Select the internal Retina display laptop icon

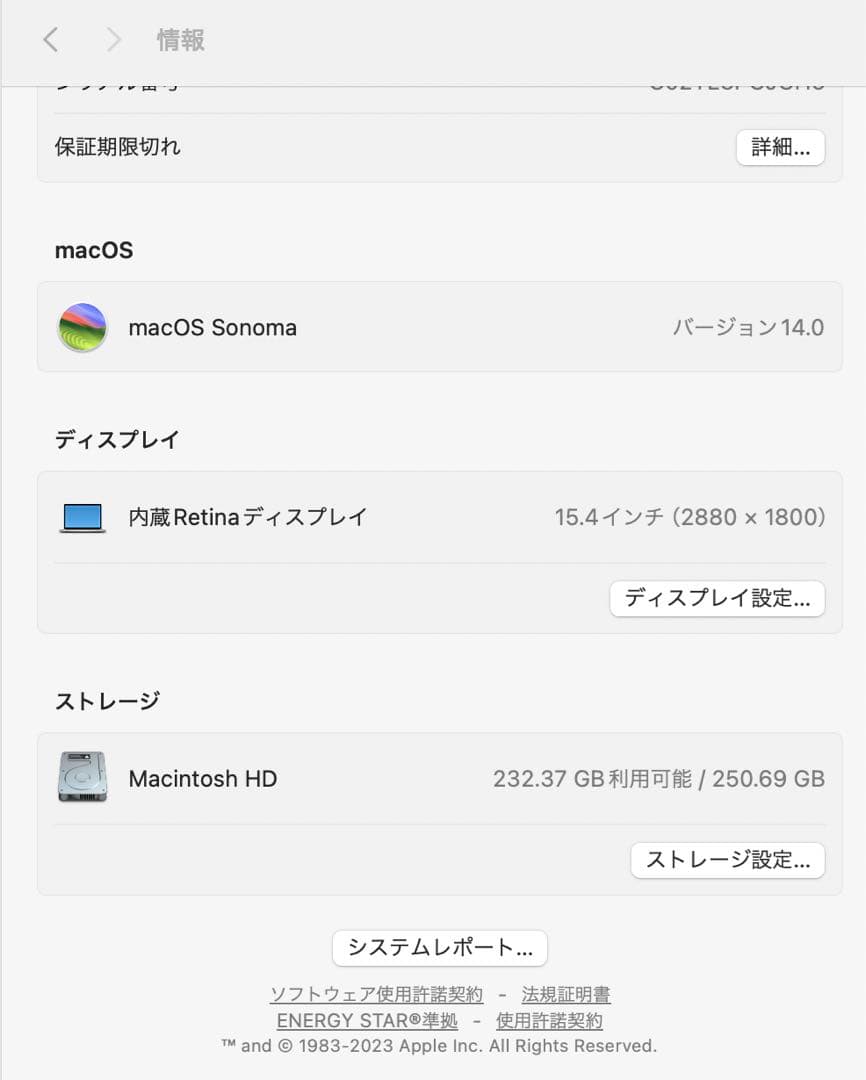click(x=83, y=517)
